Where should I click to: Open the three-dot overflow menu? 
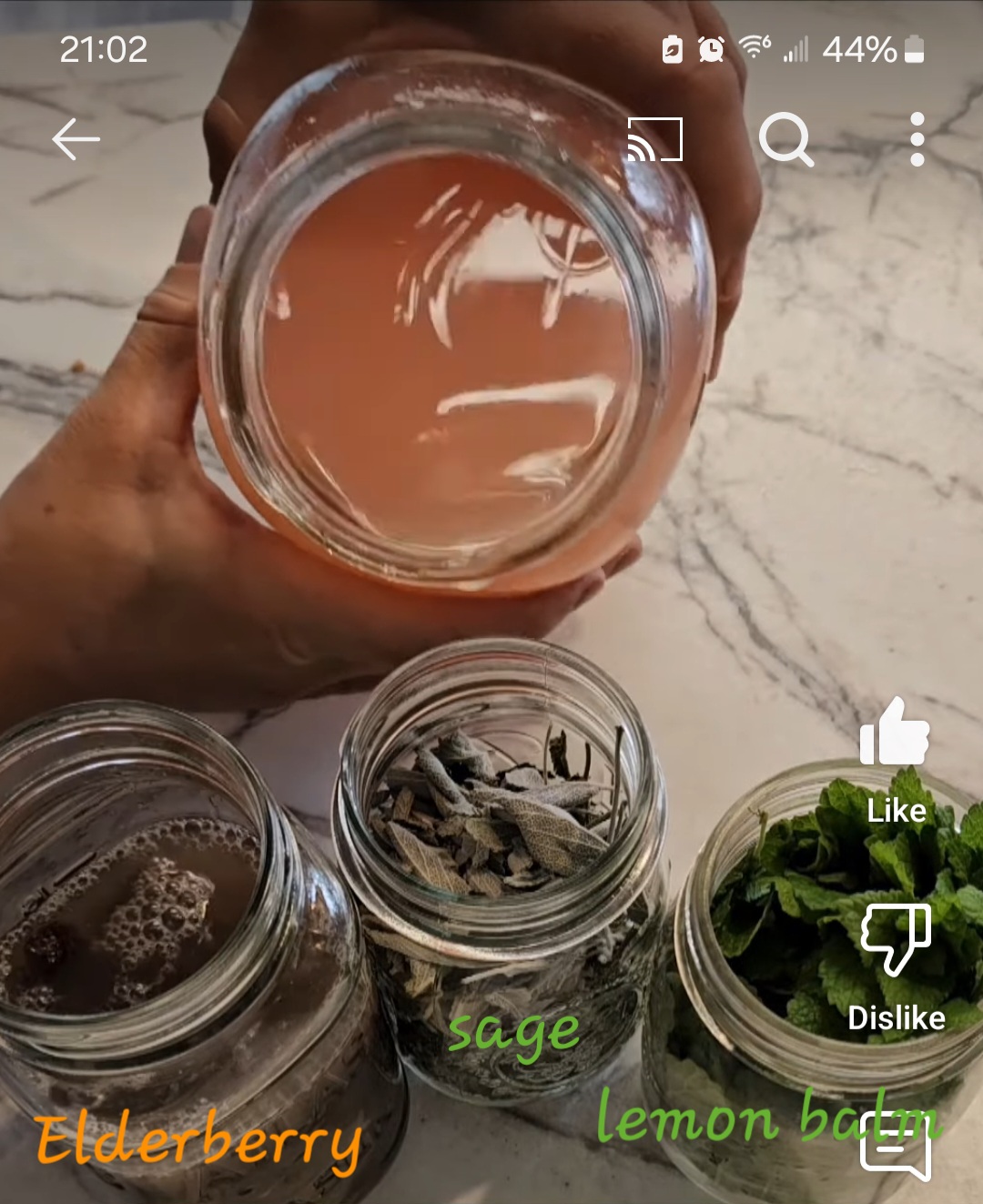point(917,140)
